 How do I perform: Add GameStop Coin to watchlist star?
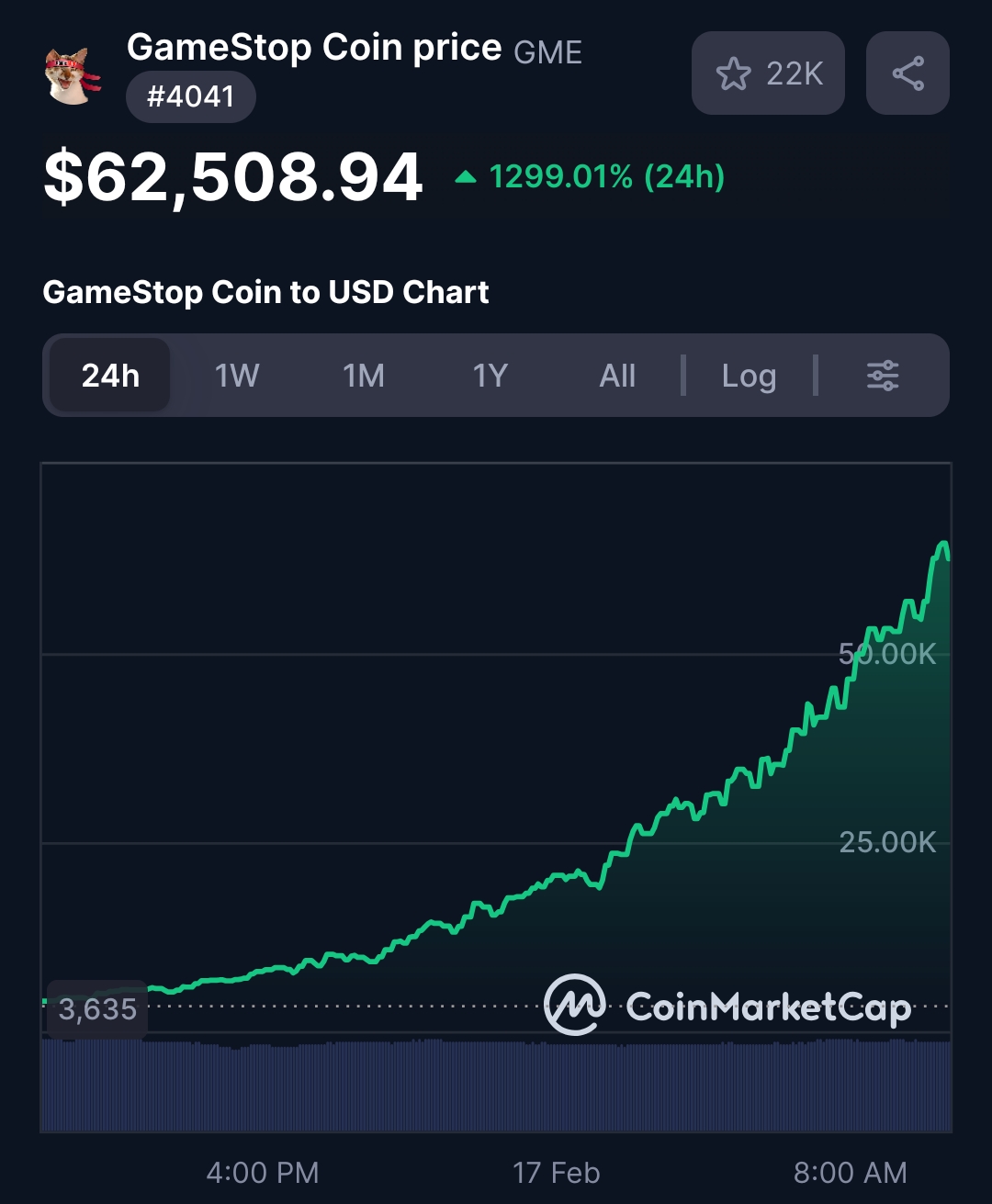click(x=767, y=73)
